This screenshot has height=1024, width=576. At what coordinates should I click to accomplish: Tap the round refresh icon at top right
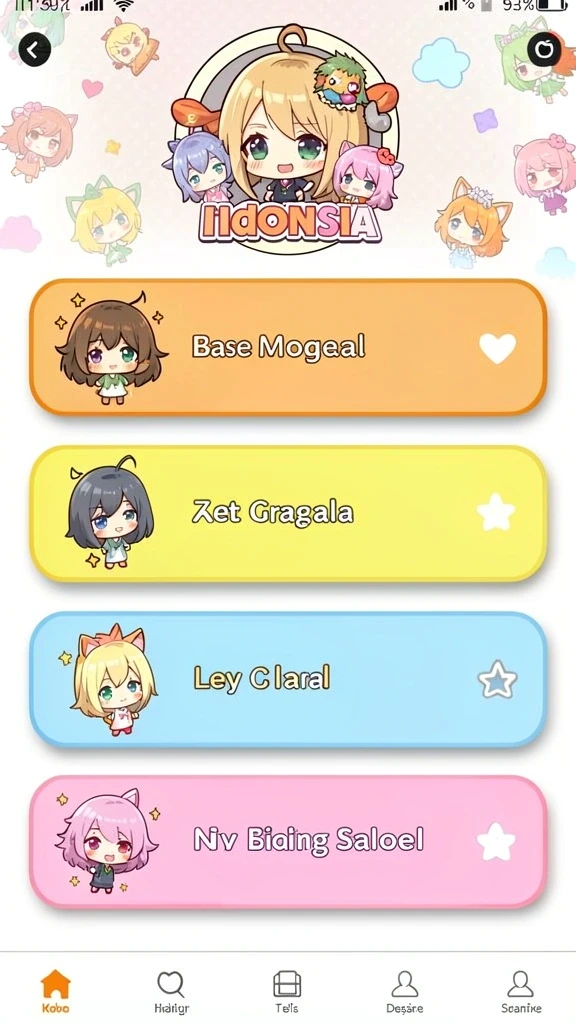pos(544,50)
